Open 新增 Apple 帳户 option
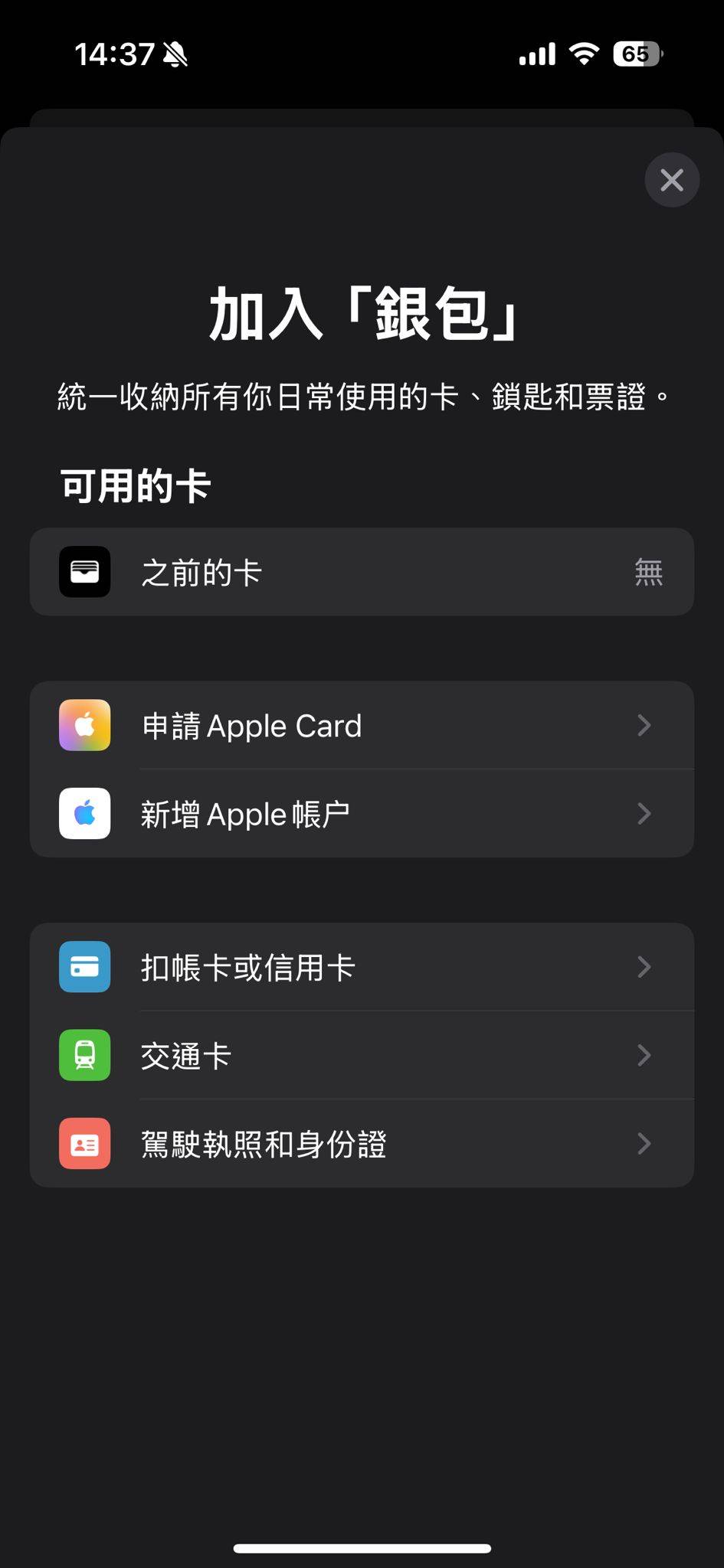 362,813
